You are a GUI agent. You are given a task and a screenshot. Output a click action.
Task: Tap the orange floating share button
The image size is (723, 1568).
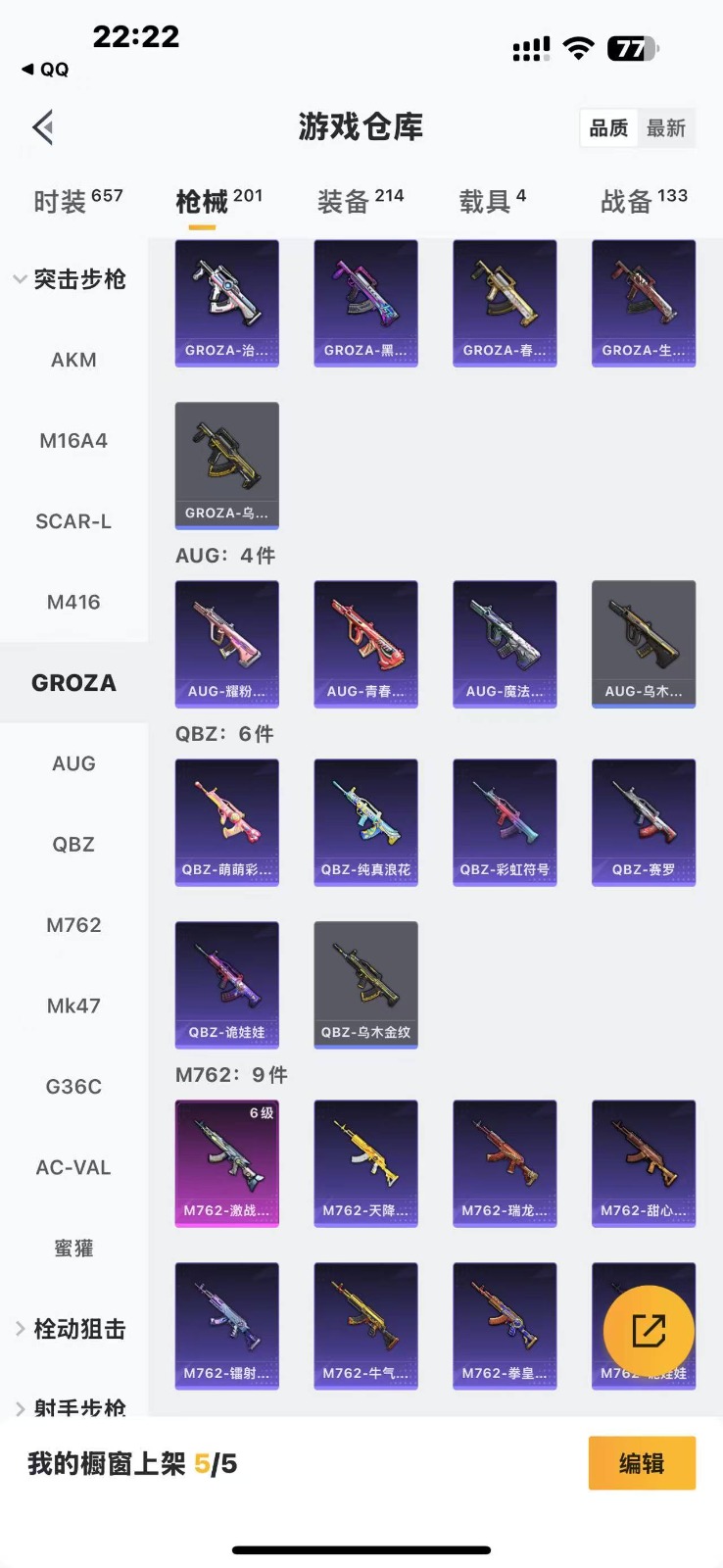[649, 1331]
